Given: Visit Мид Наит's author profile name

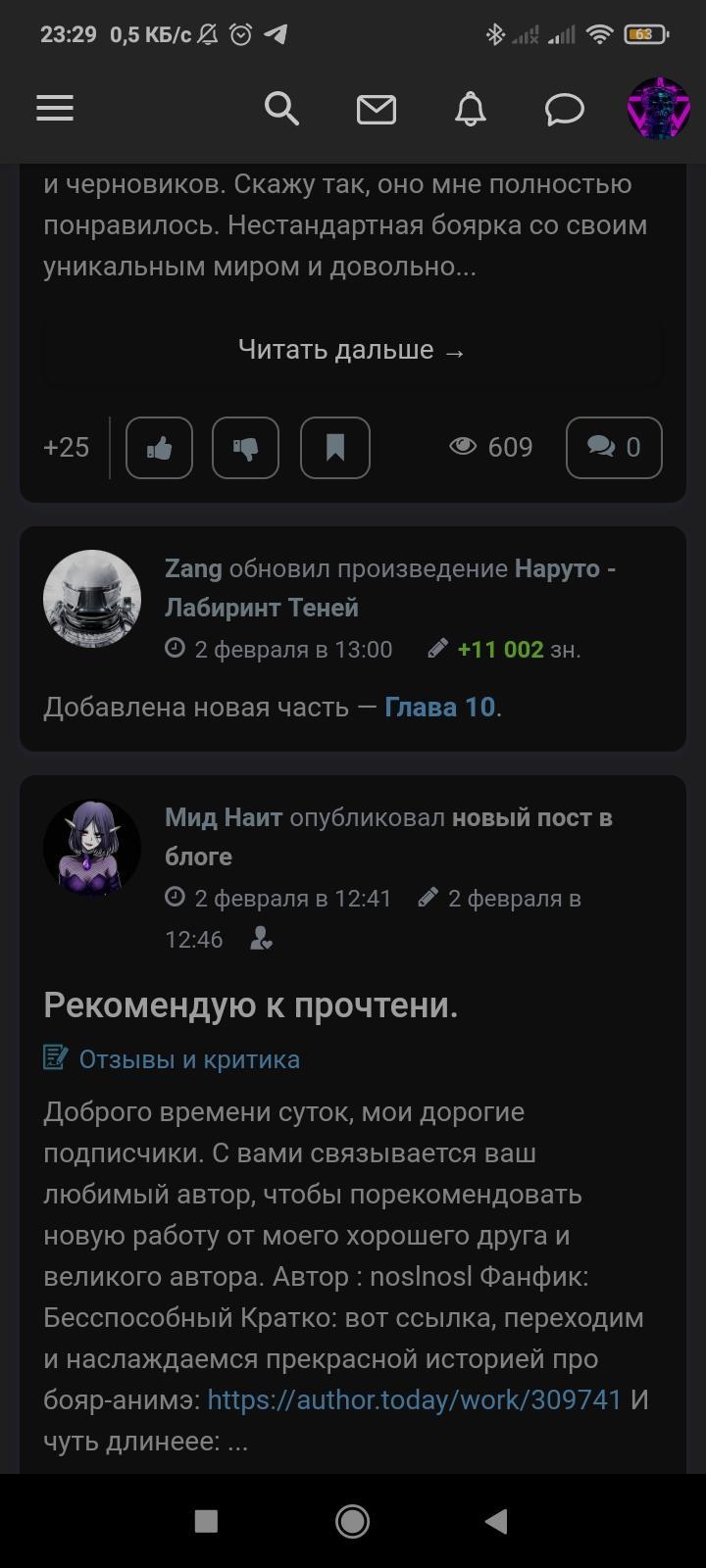Looking at the screenshot, I should point(224,817).
